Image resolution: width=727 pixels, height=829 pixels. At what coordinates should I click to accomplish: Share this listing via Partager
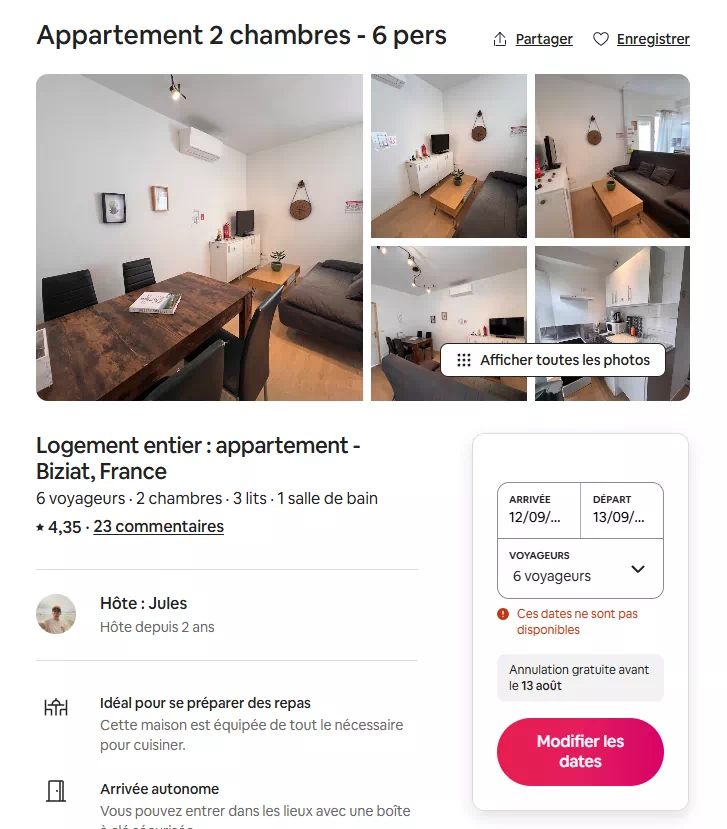(x=533, y=39)
